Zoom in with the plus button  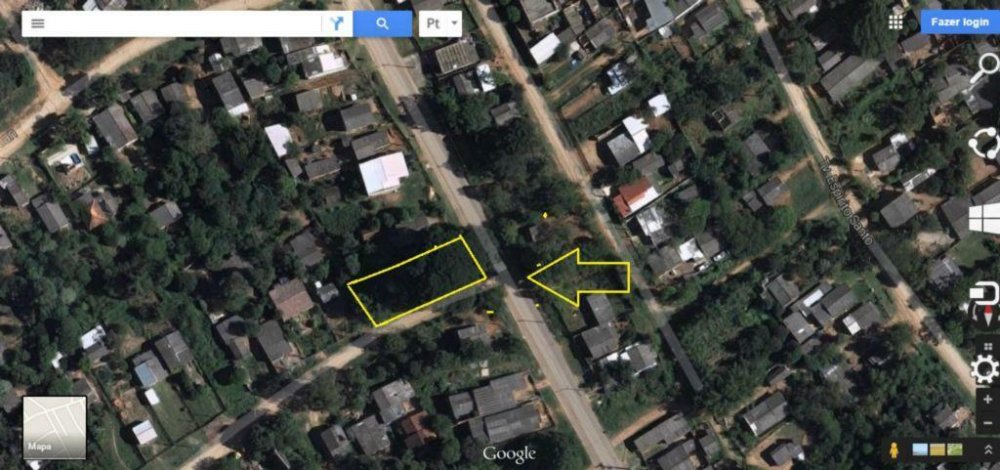coord(987,399)
